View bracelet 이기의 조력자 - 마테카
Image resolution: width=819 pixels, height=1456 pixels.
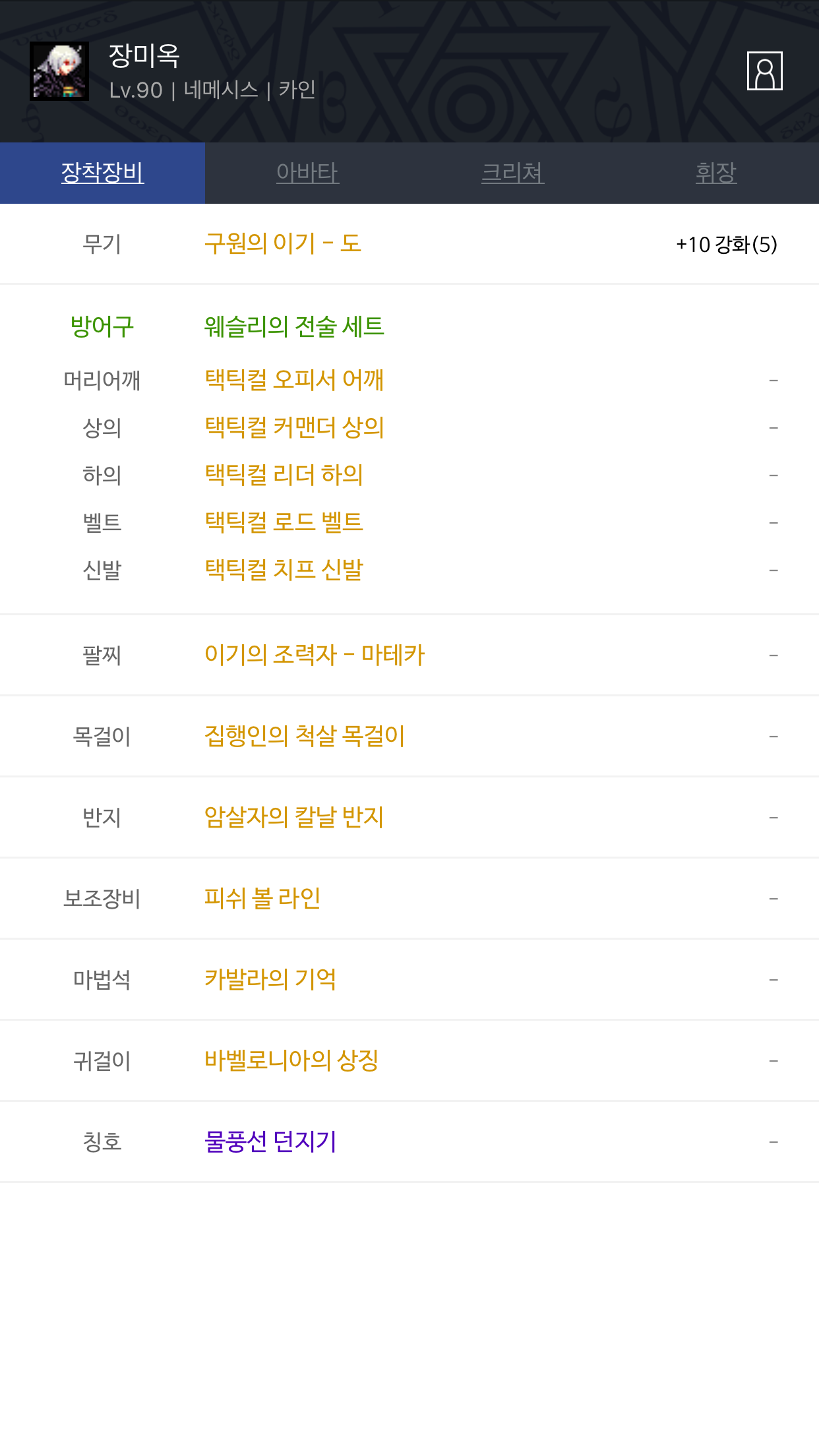click(x=315, y=655)
